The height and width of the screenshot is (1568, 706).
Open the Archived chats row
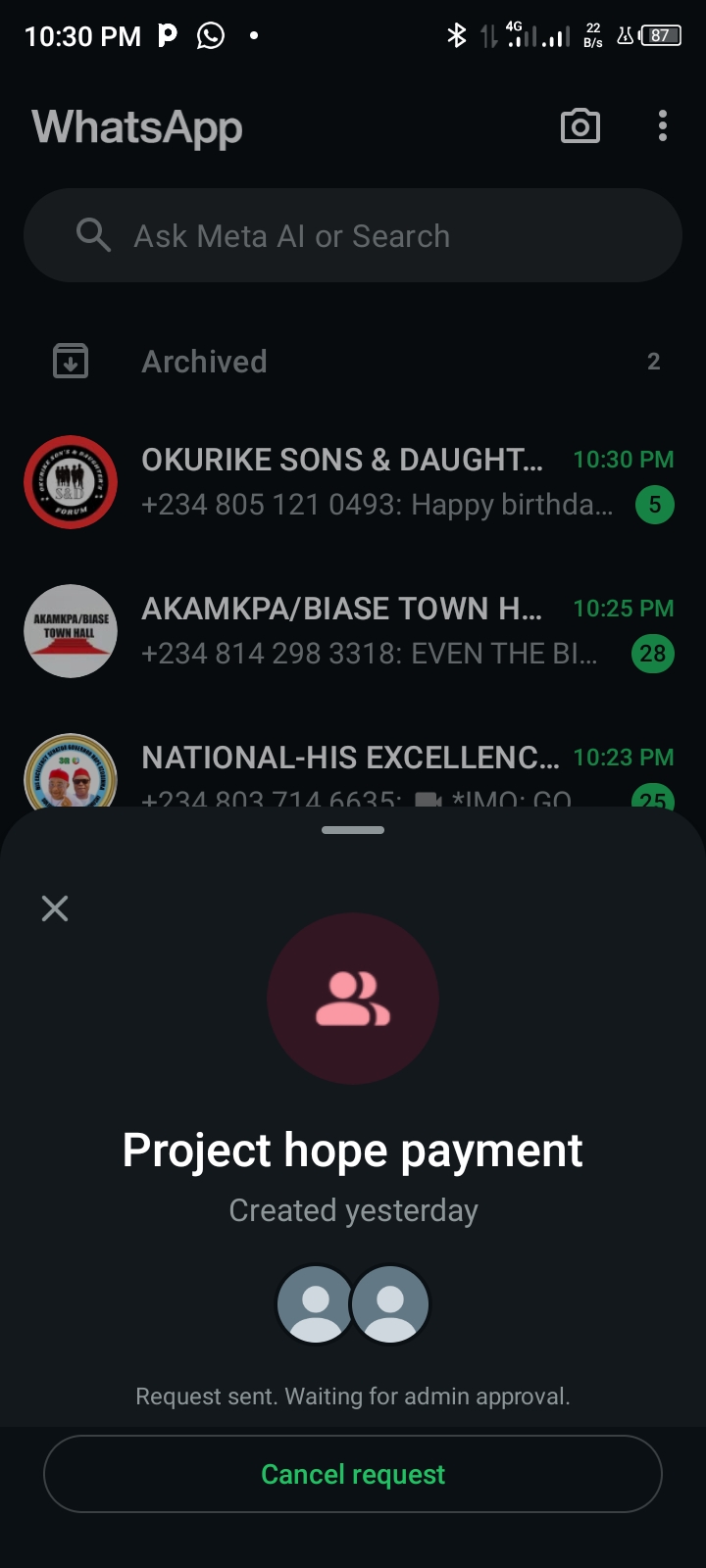[x=353, y=362]
